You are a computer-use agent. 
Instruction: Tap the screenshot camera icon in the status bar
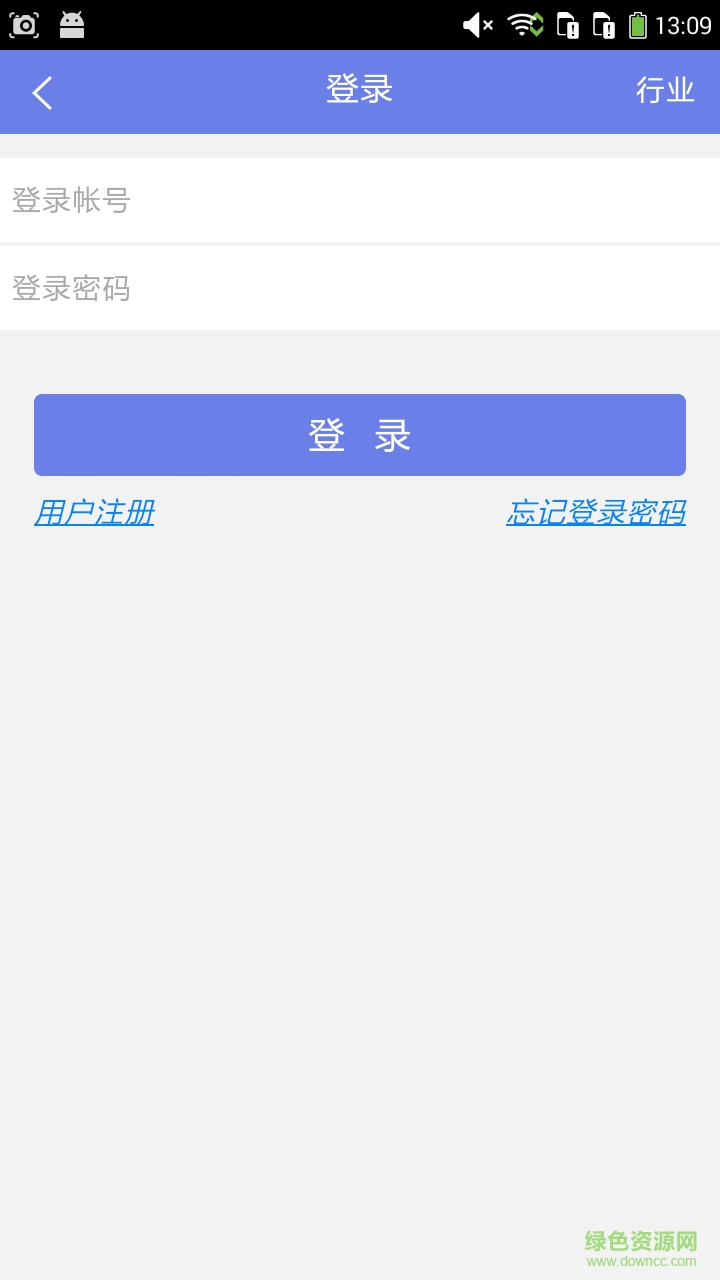pos(23,24)
